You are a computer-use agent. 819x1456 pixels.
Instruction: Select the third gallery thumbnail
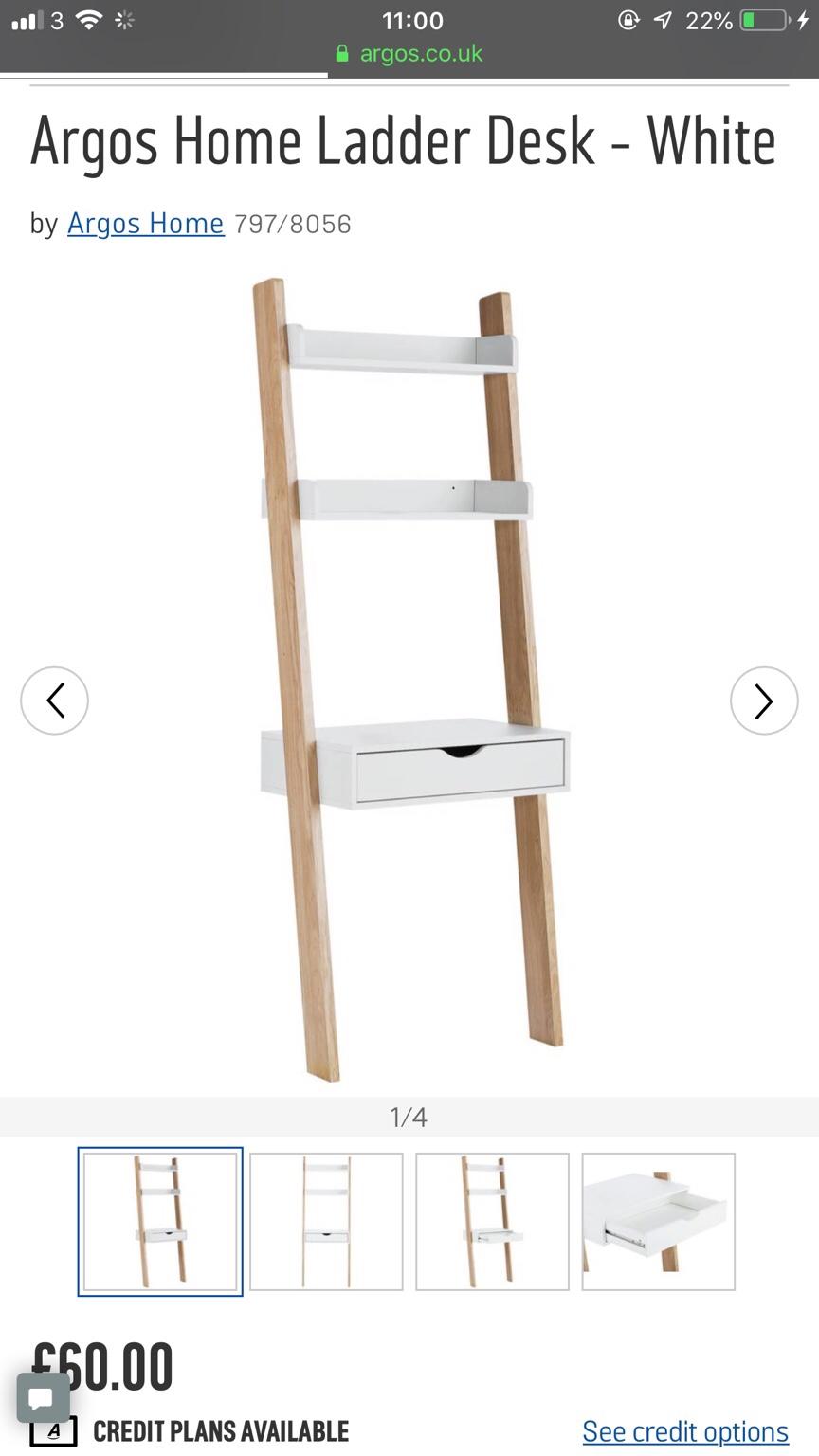pyautogui.click(x=492, y=1222)
